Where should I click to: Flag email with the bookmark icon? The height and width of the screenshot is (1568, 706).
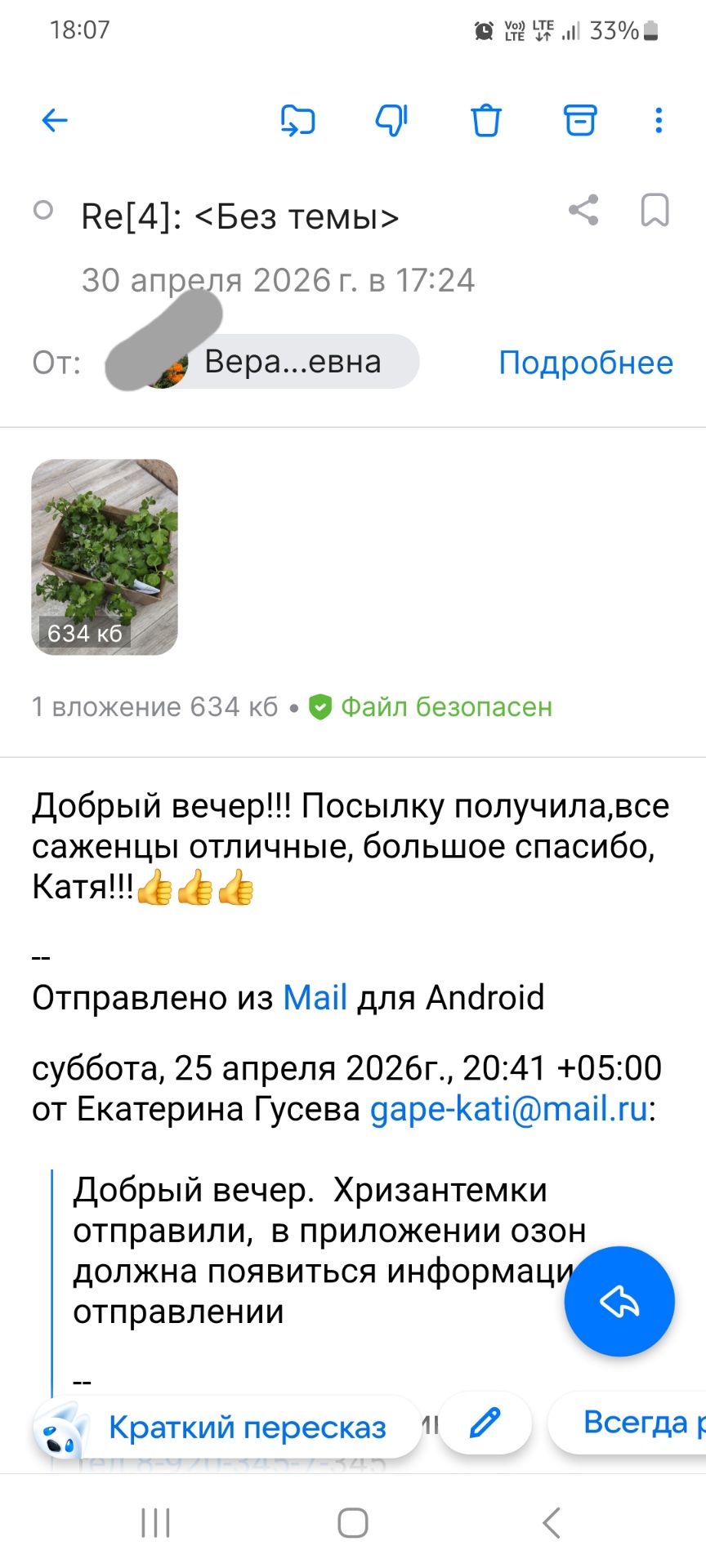[x=655, y=211]
